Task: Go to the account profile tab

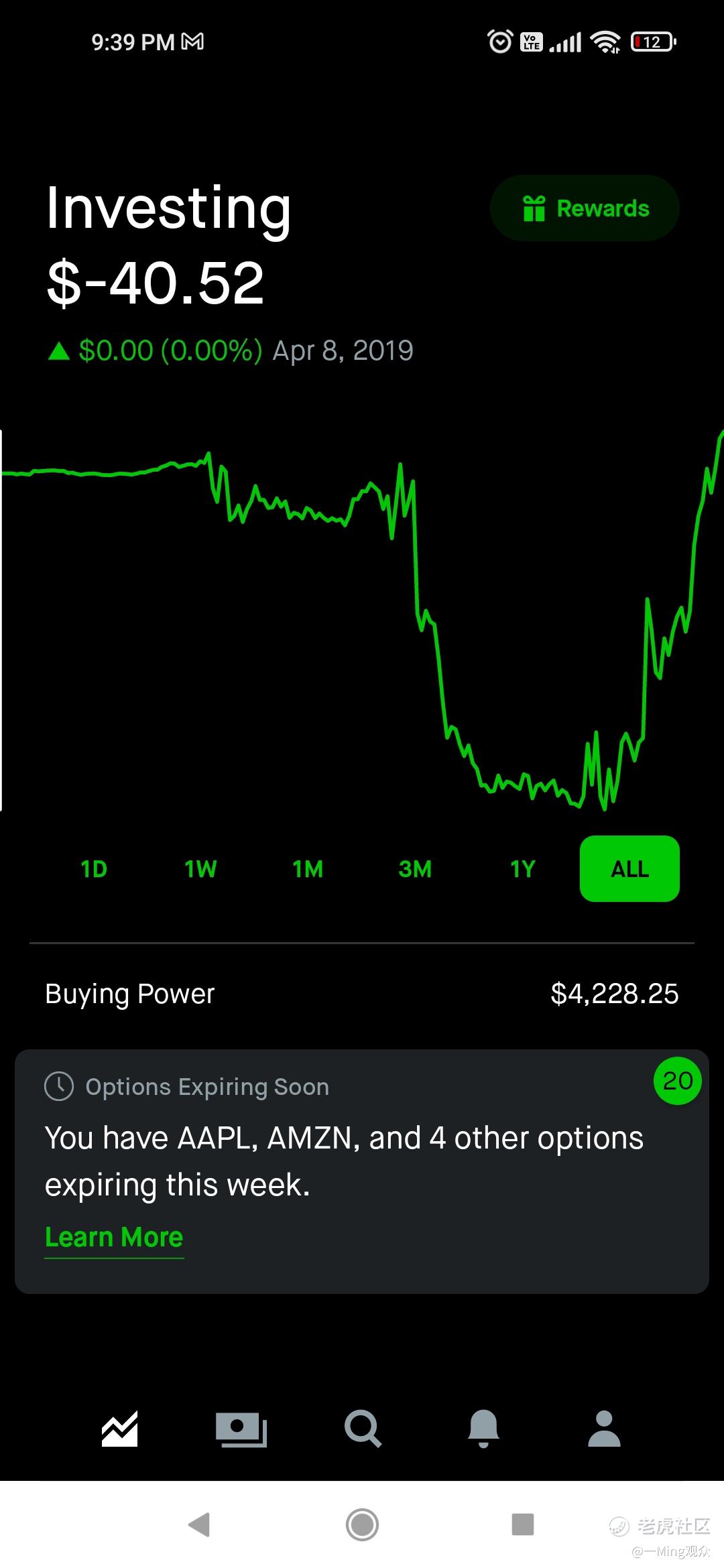Action: click(604, 1429)
